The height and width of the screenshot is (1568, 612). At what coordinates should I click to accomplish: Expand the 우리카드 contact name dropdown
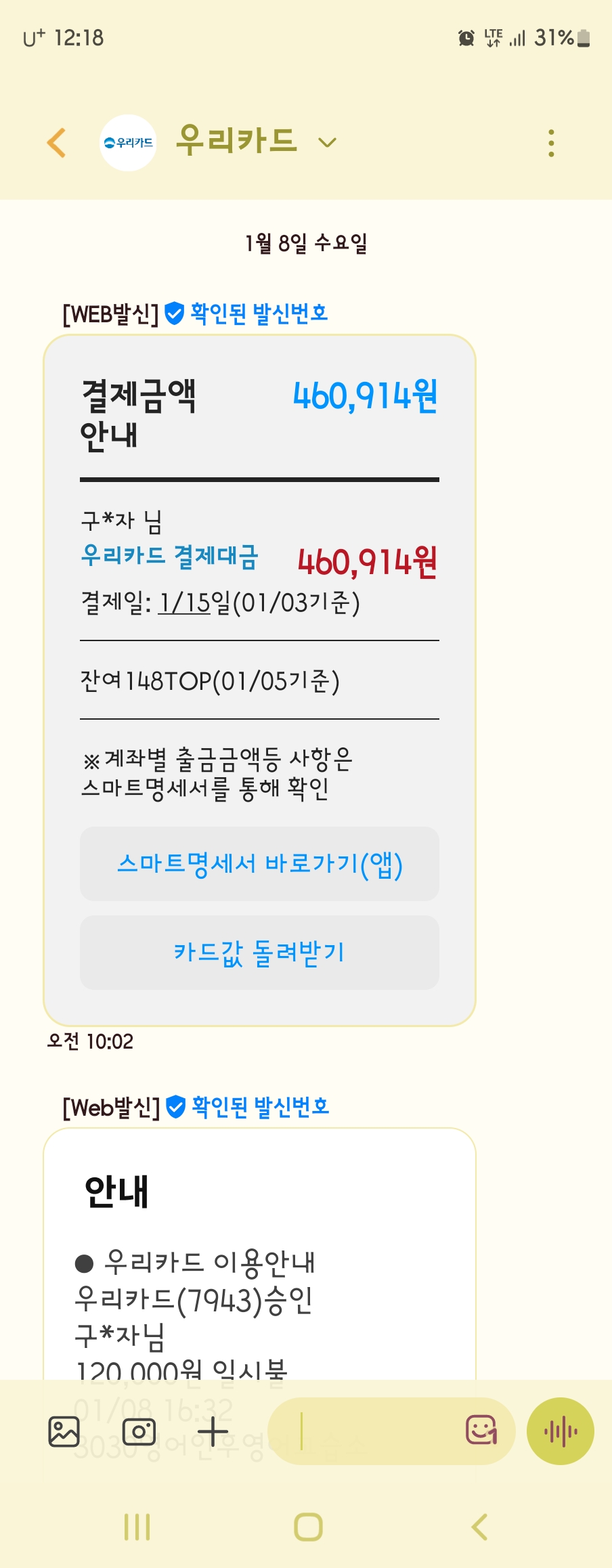pos(327,142)
